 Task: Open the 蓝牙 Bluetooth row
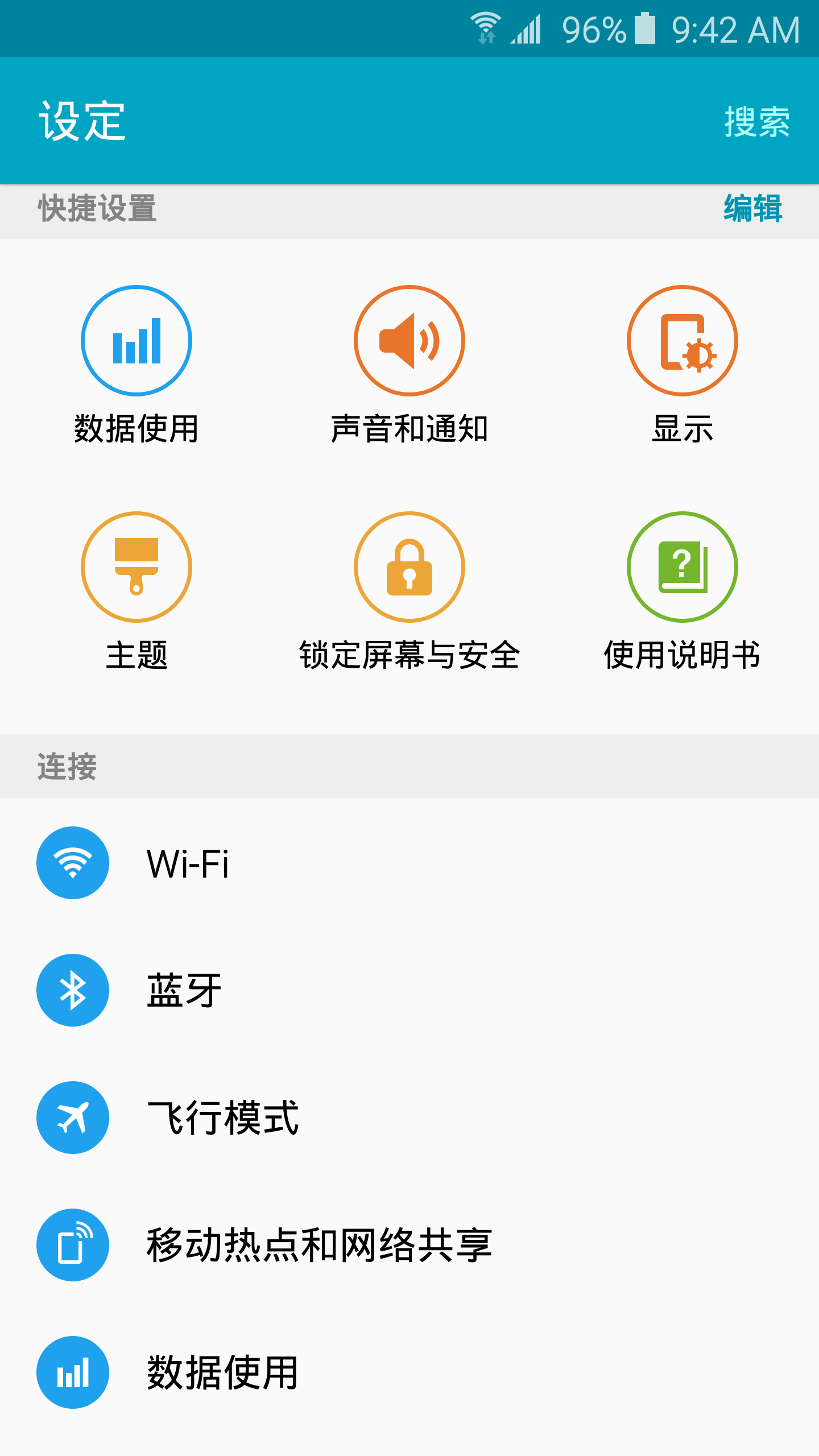point(409,990)
